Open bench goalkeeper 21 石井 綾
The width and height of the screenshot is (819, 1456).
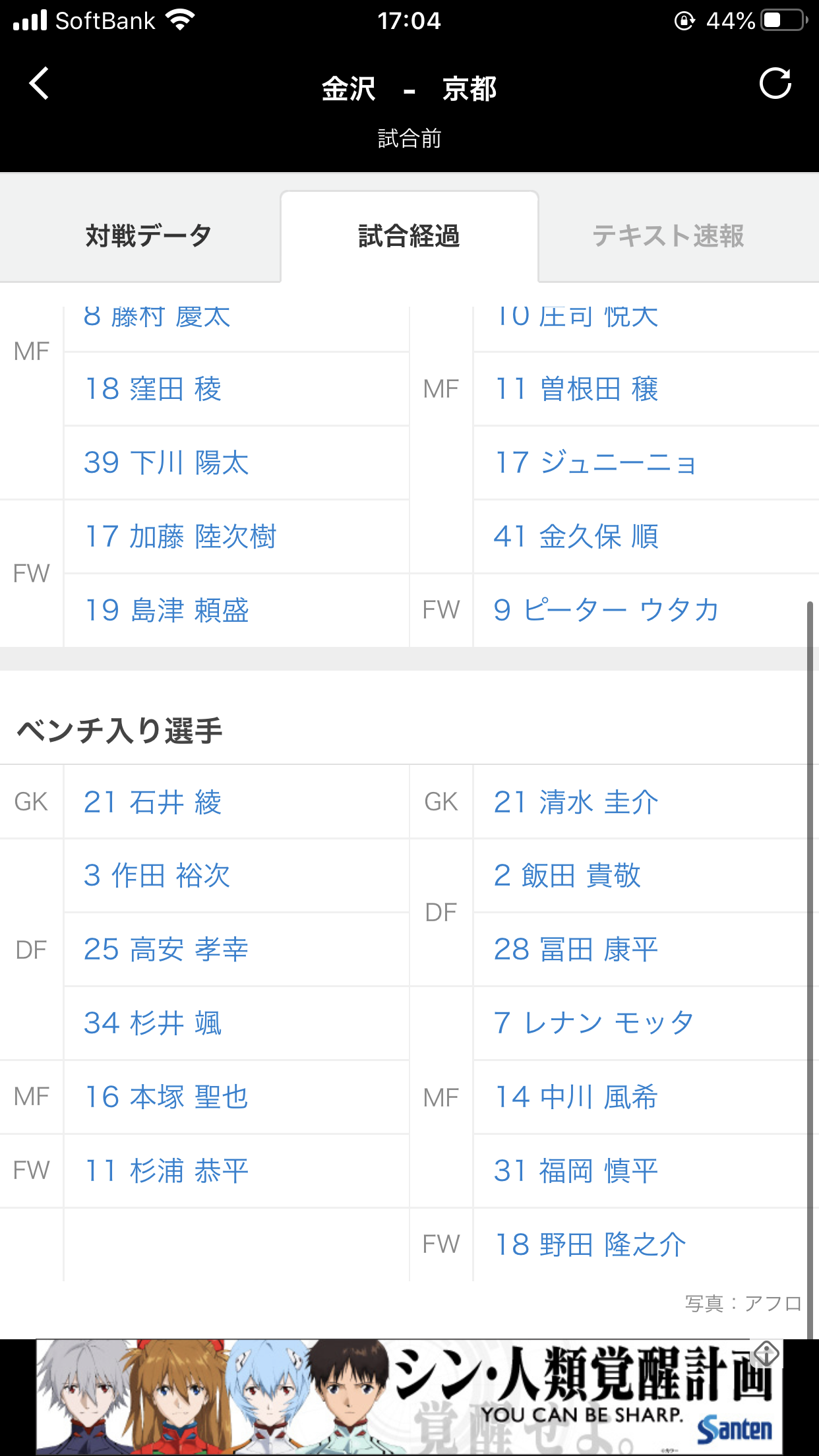click(x=153, y=803)
